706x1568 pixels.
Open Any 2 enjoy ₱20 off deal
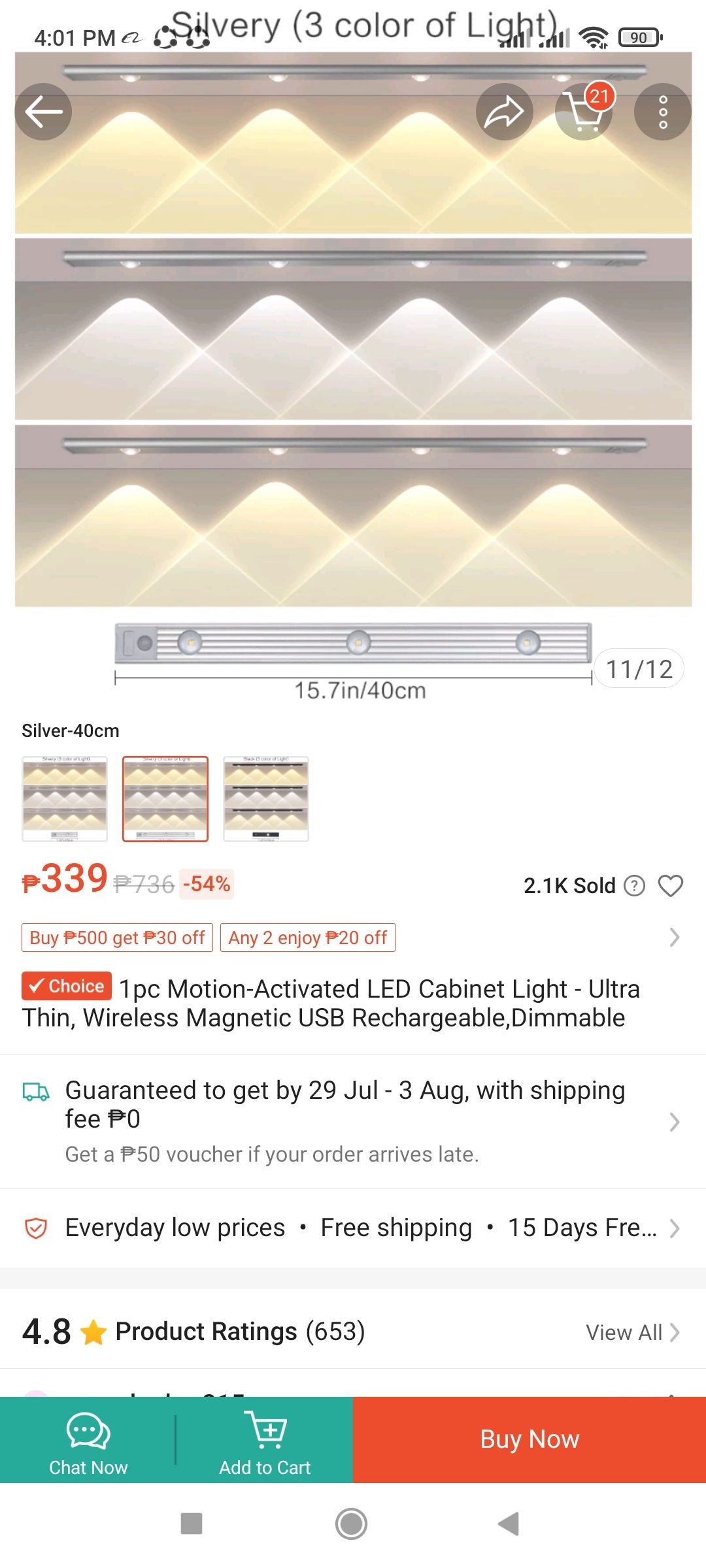pyautogui.click(x=307, y=938)
